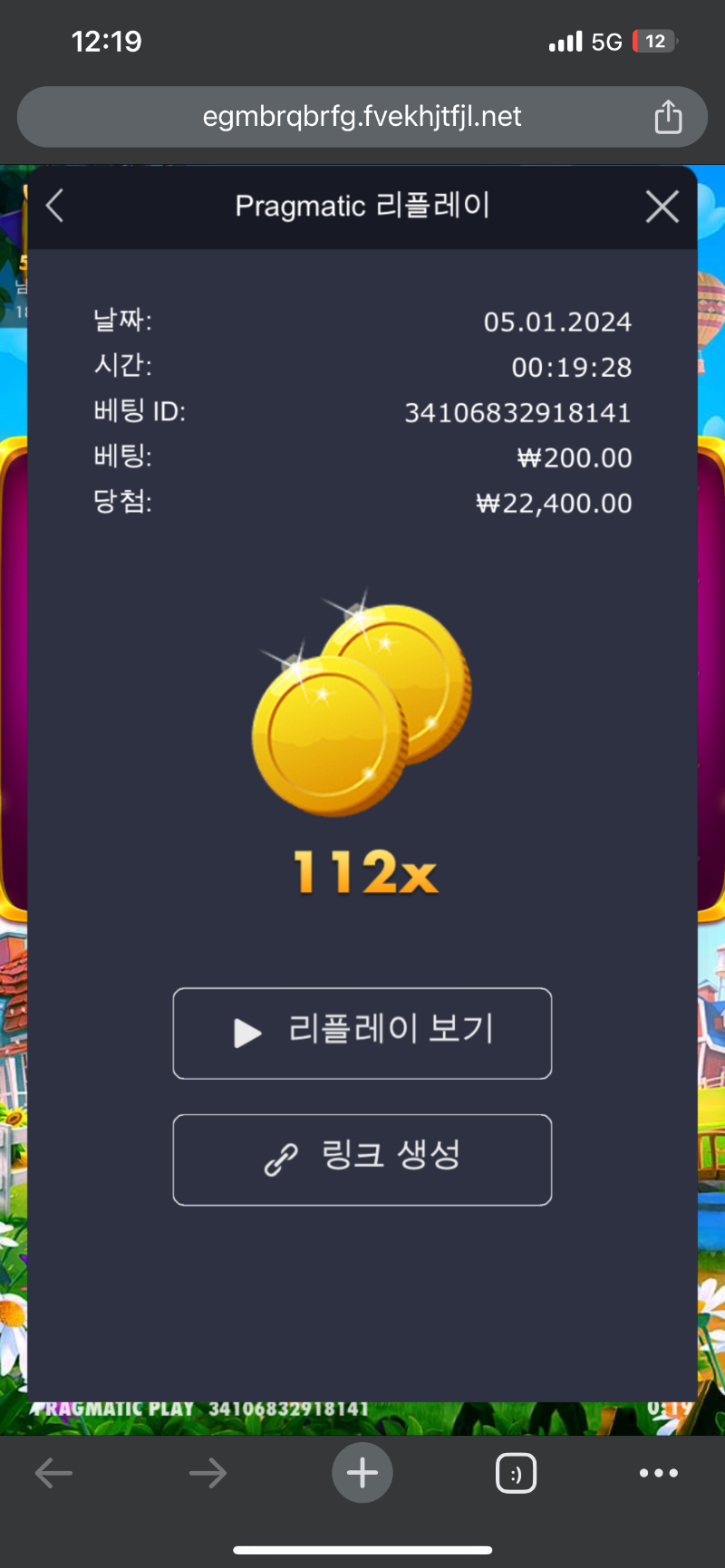
Task: Open the browser tab switcher
Action: coord(517,1473)
